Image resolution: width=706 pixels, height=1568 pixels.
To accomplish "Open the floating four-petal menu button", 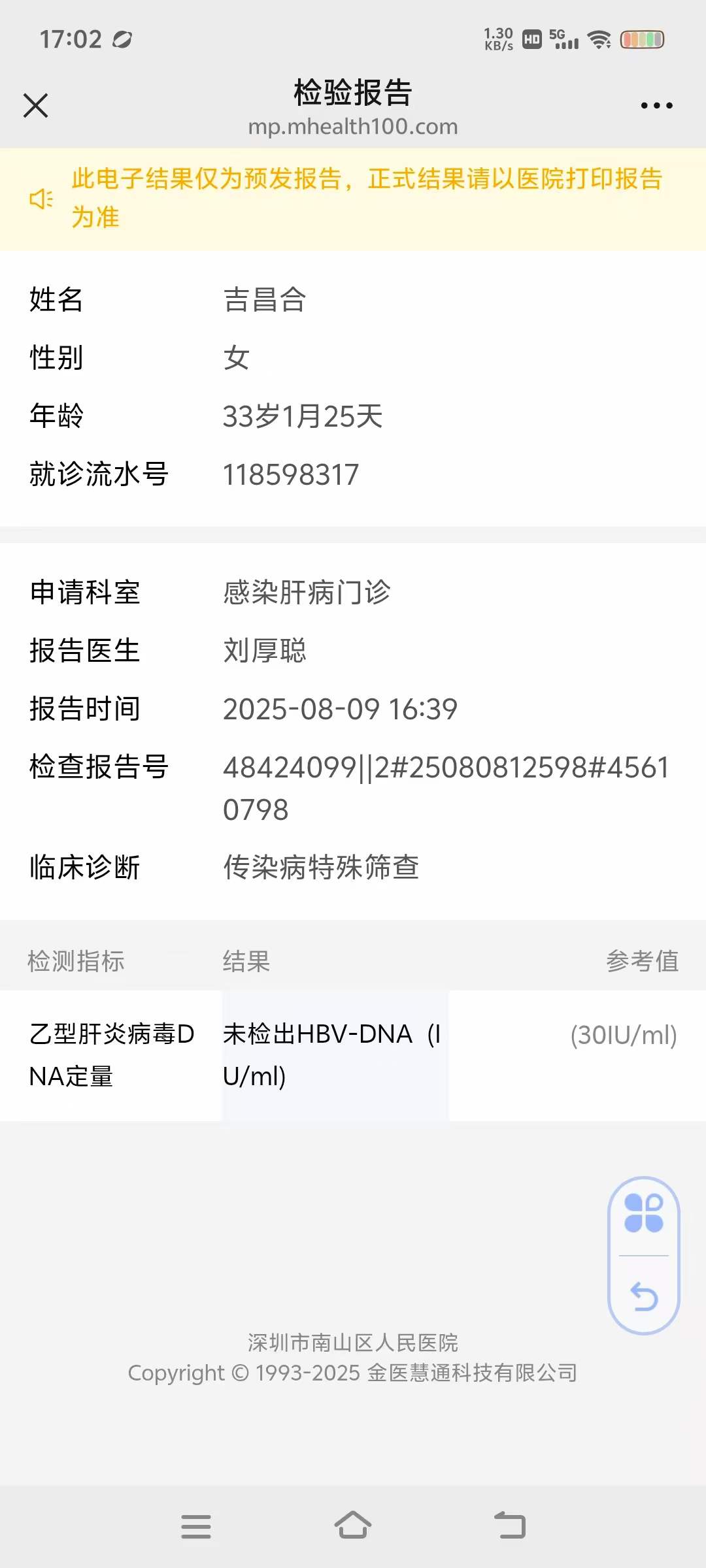I will click(644, 1213).
